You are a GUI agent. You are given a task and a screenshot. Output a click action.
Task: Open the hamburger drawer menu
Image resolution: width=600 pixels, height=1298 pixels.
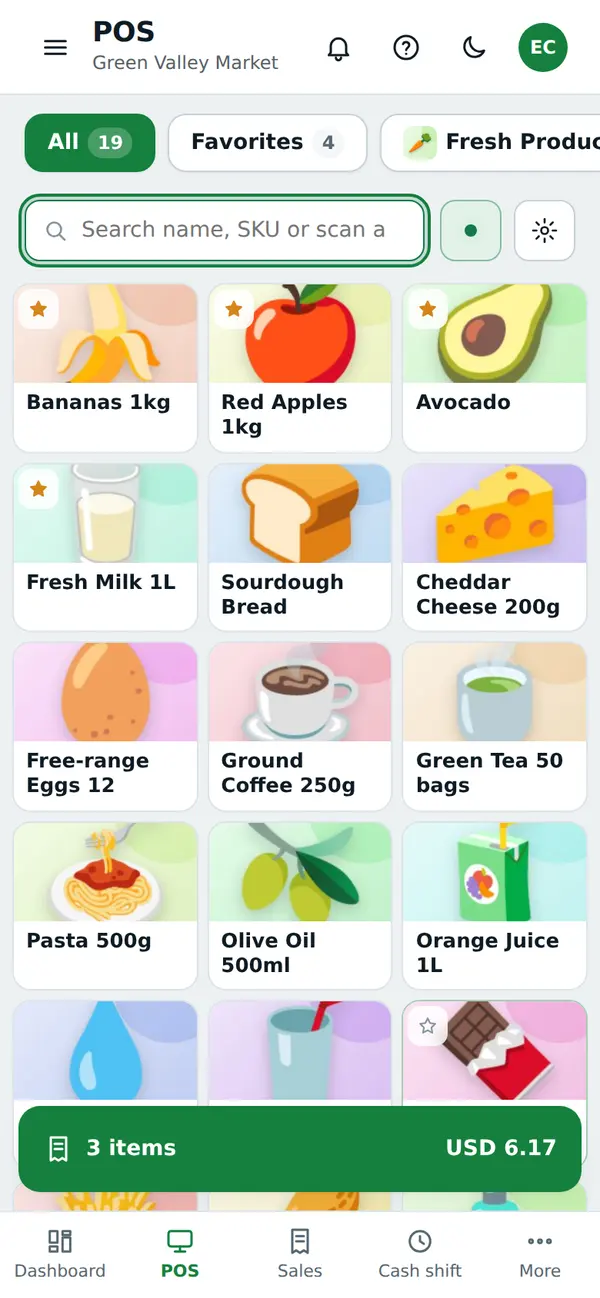click(x=56, y=47)
